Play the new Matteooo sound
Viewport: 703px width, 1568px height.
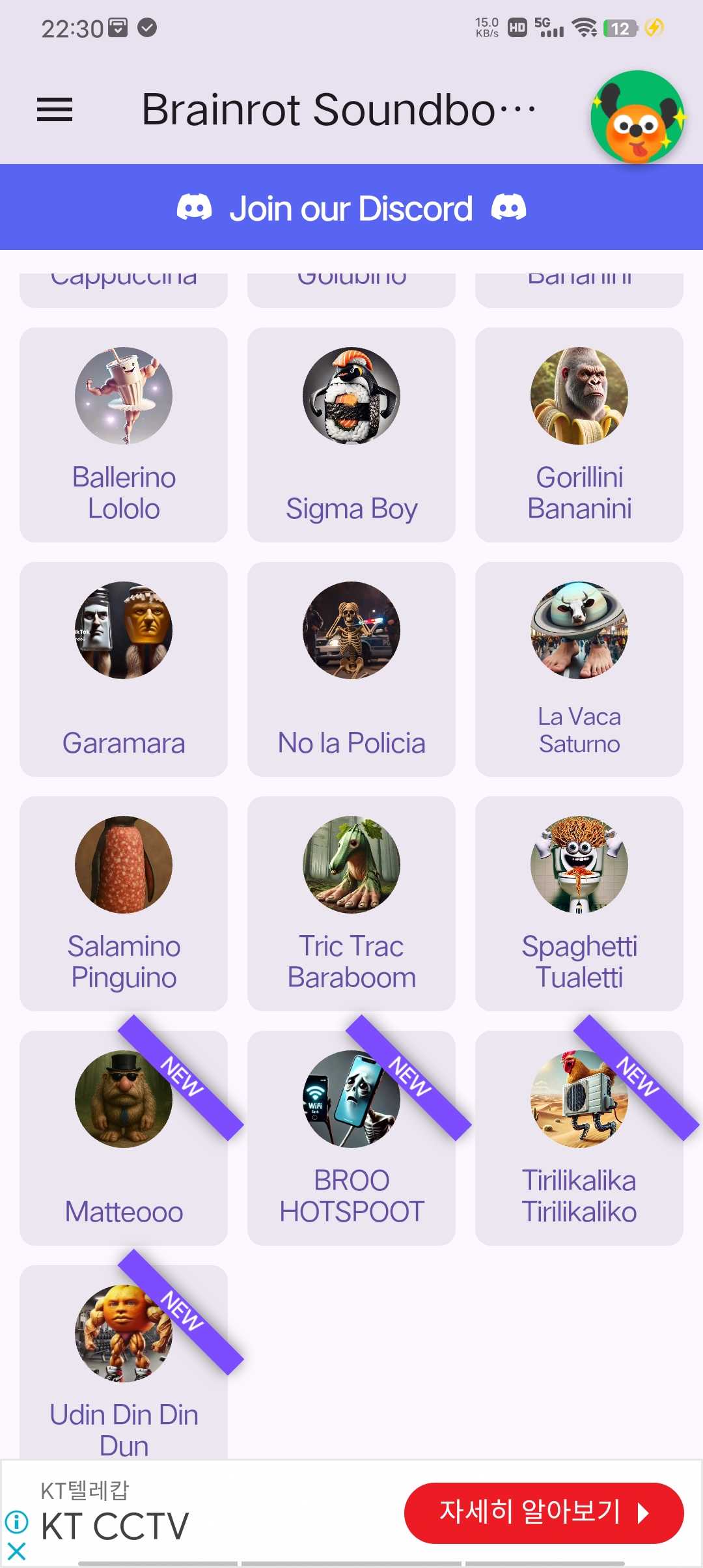coord(124,1138)
